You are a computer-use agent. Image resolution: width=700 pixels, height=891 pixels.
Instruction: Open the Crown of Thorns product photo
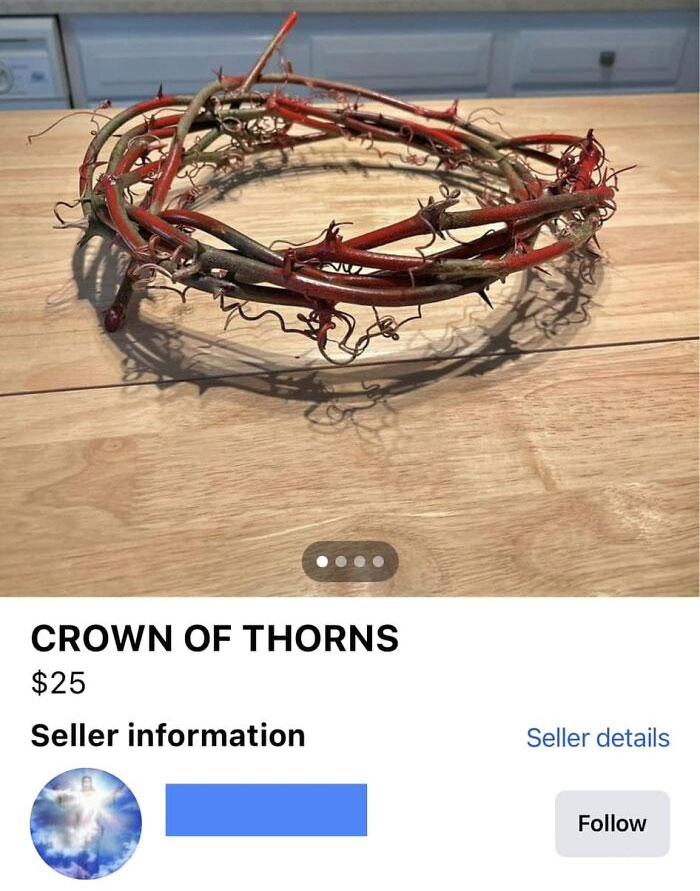(x=350, y=280)
